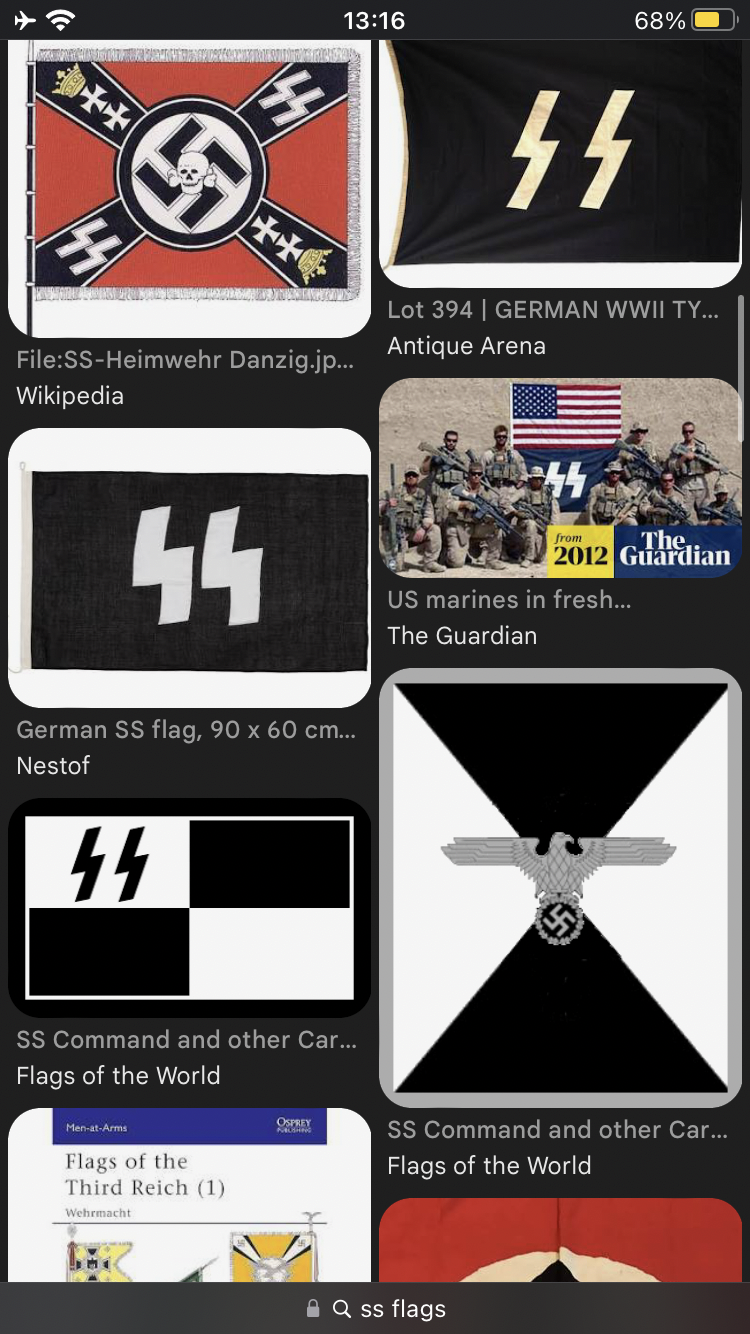750x1334 pixels.
Task: Tap the address bar showing ss flags
Action: point(375,1308)
